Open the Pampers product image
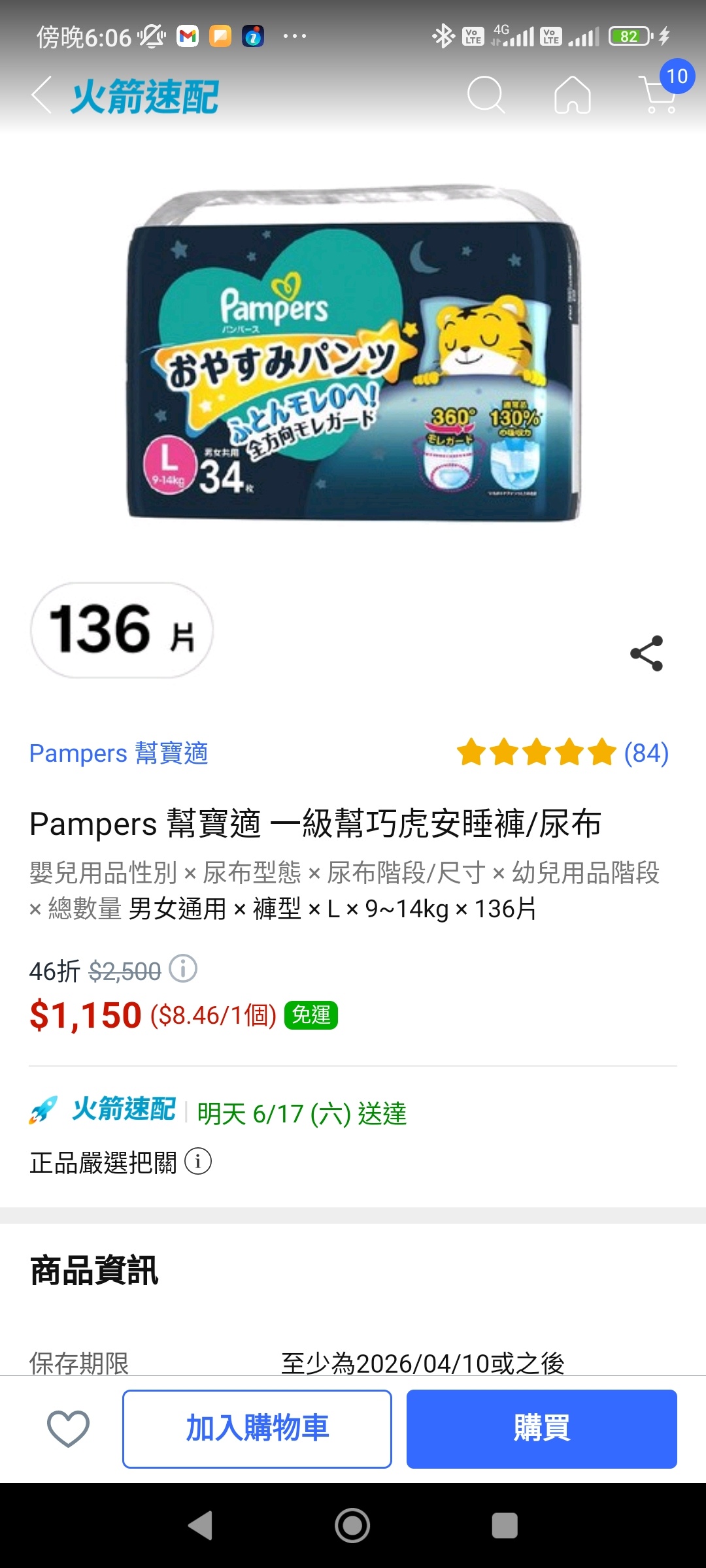 [x=353, y=353]
